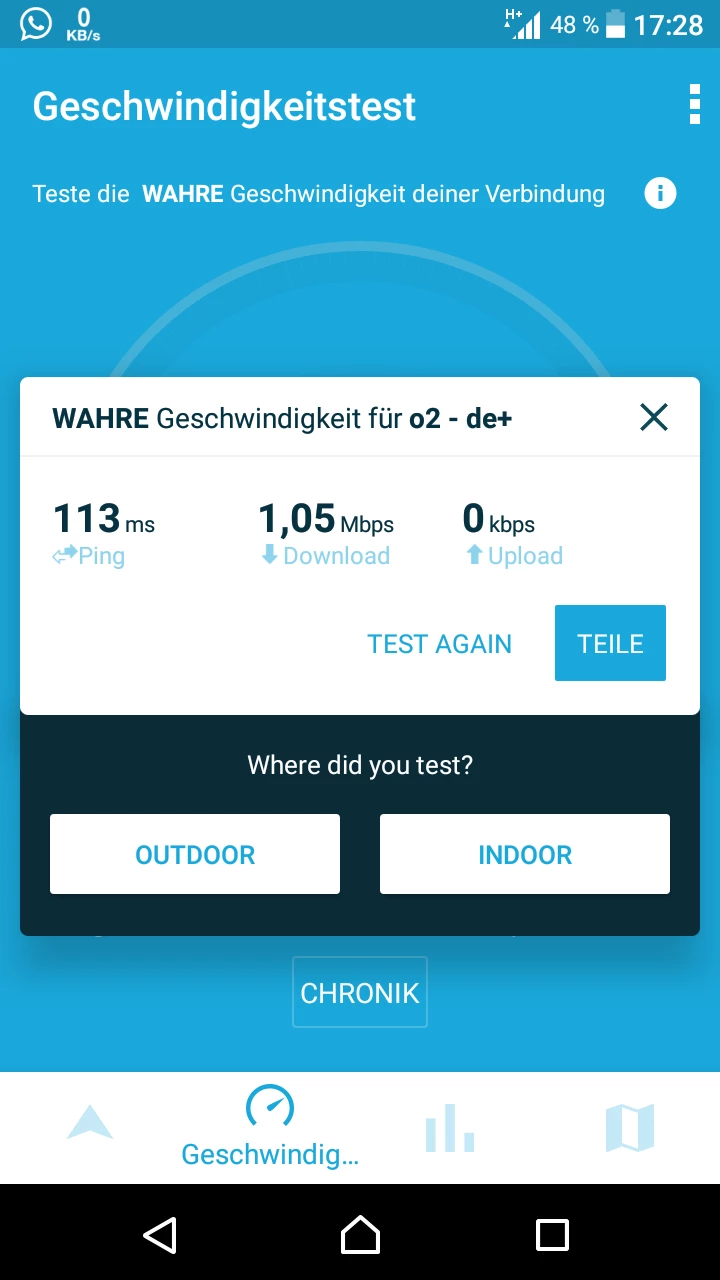Select INDOOR as test location
The height and width of the screenshot is (1280, 720).
pyautogui.click(x=524, y=854)
